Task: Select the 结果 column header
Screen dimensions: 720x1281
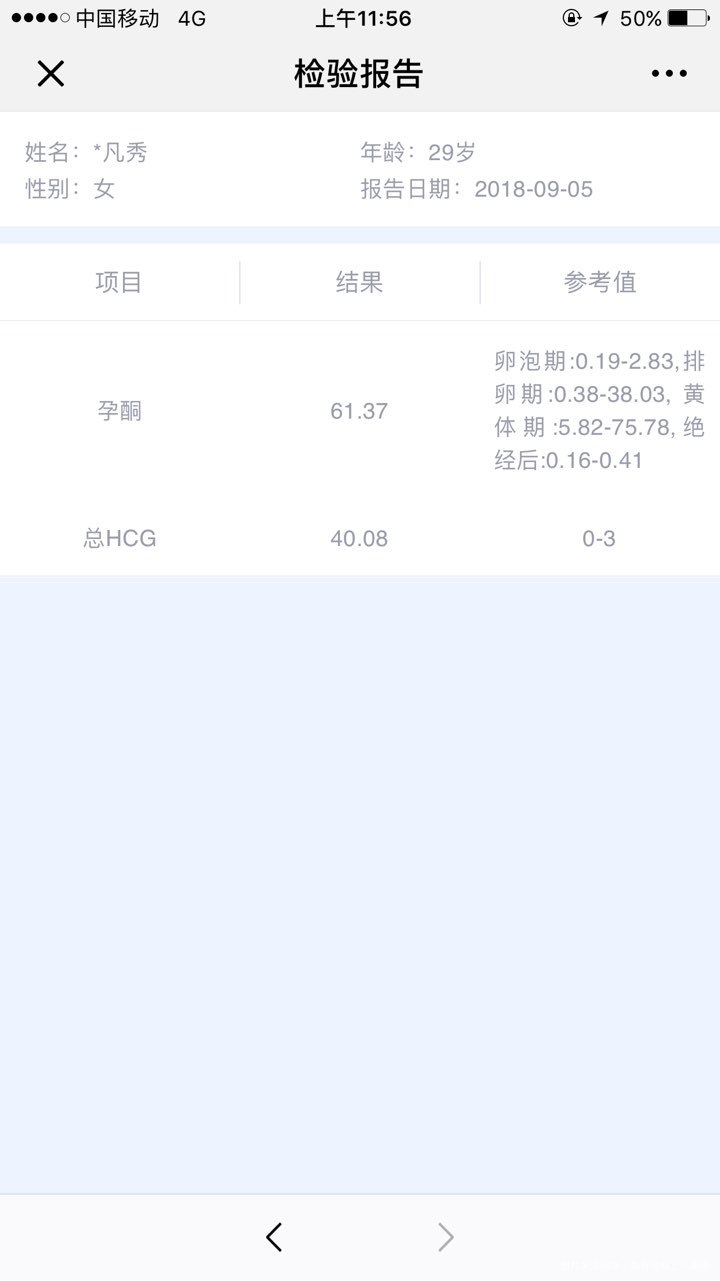Action: pyautogui.click(x=358, y=282)
